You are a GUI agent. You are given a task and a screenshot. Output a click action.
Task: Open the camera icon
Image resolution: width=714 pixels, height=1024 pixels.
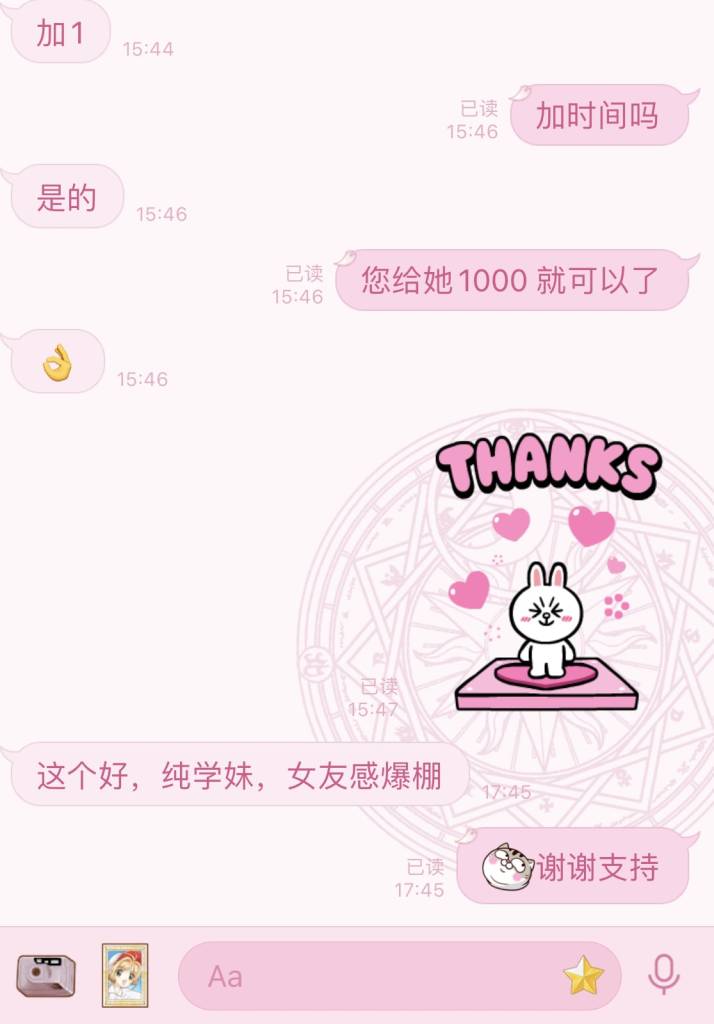coord(45,975)
